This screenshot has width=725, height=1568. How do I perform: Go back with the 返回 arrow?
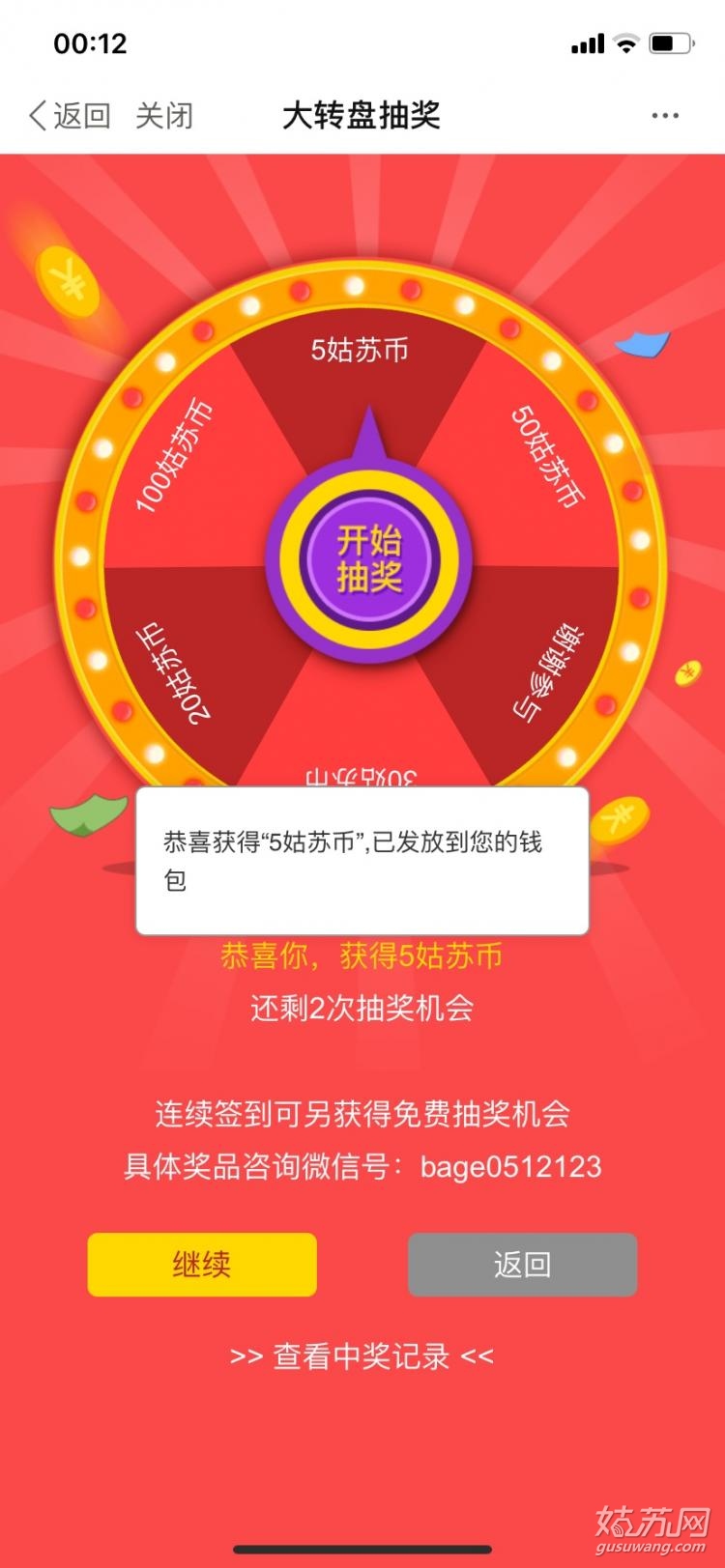pyautogui.click(x=68, y=116)
